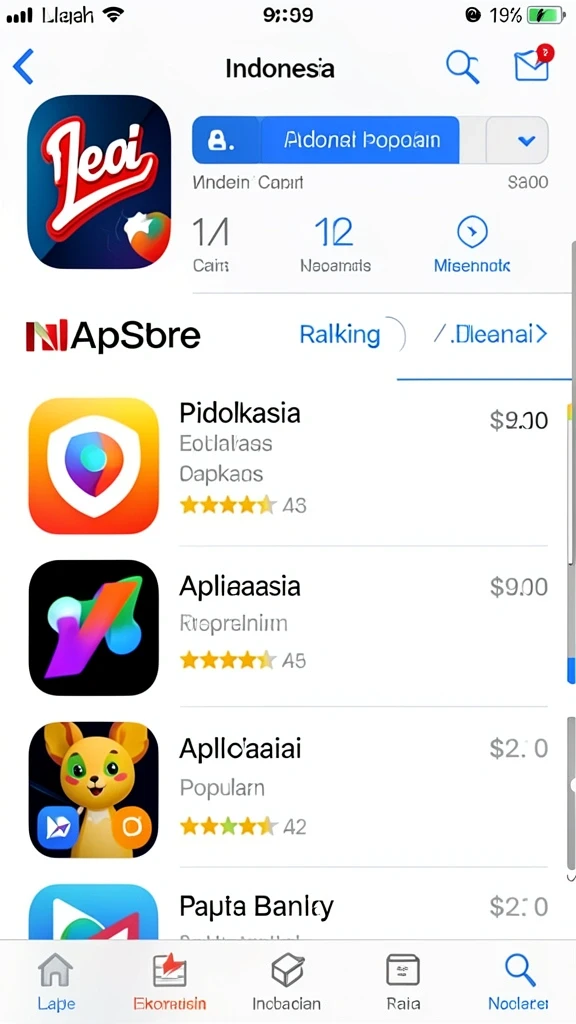Switch to the Raia tab
The width and height of the screenshot is (576, 1024).
click(x=403, y=981)
